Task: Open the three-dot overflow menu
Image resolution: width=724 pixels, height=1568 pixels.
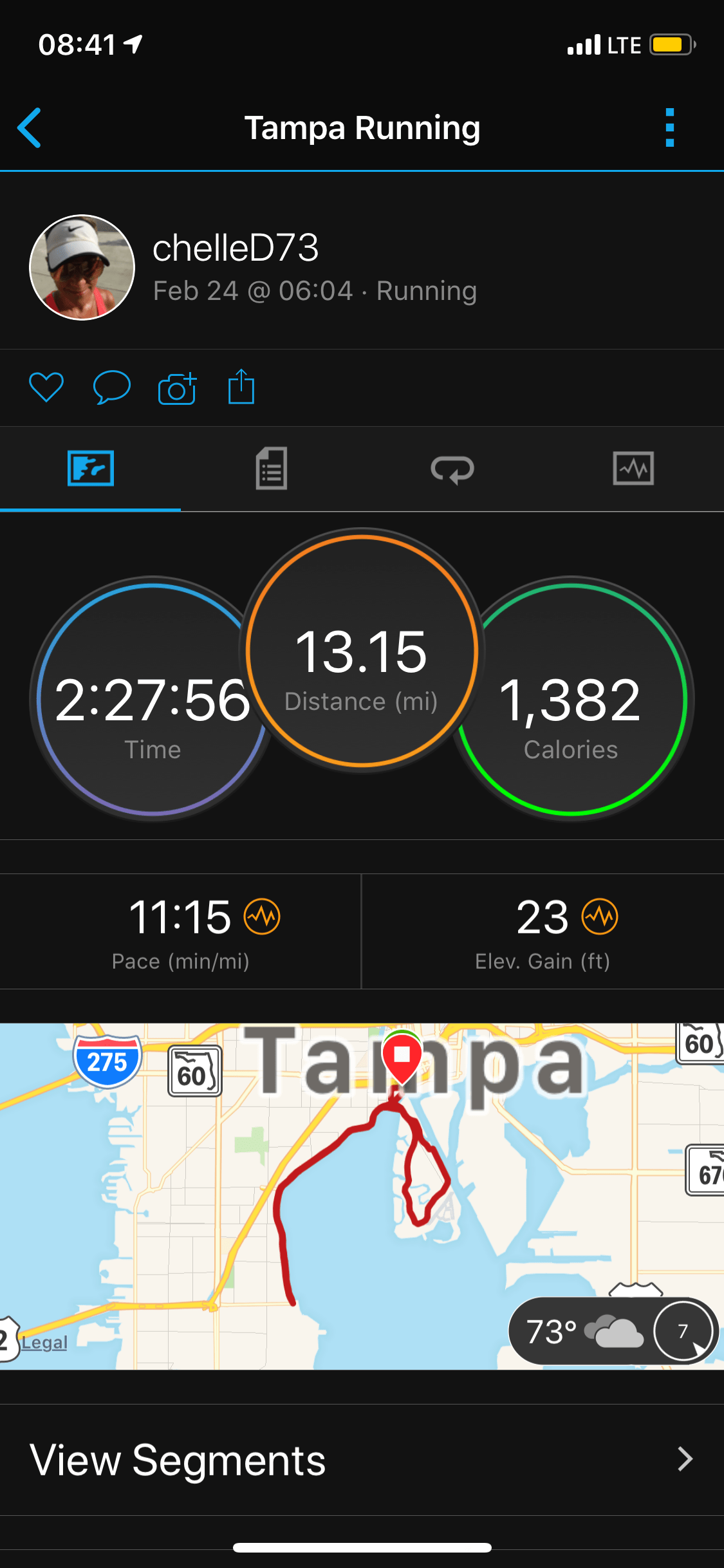Action: pos(669,128)
